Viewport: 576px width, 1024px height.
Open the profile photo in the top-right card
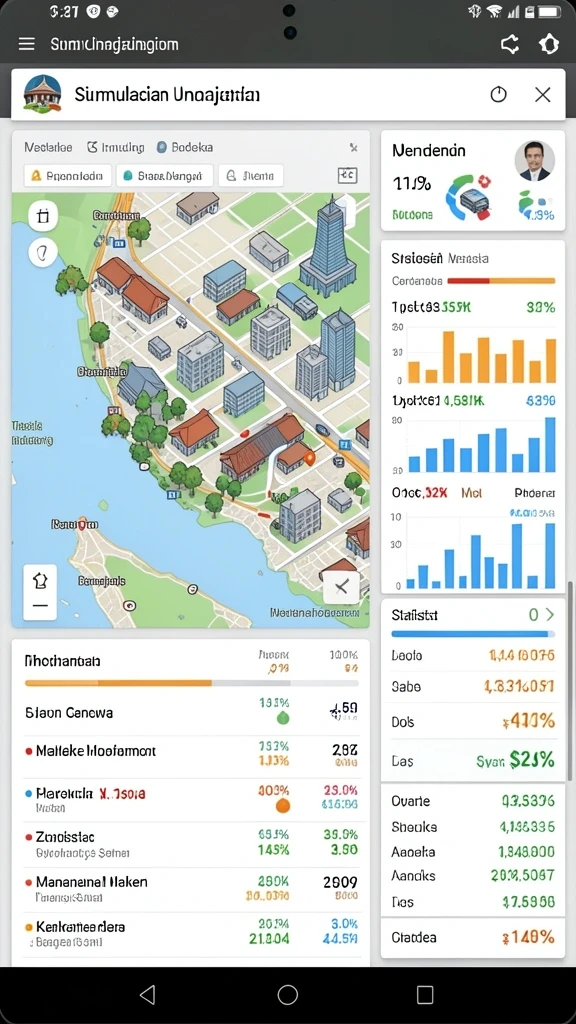coord(535,161)
